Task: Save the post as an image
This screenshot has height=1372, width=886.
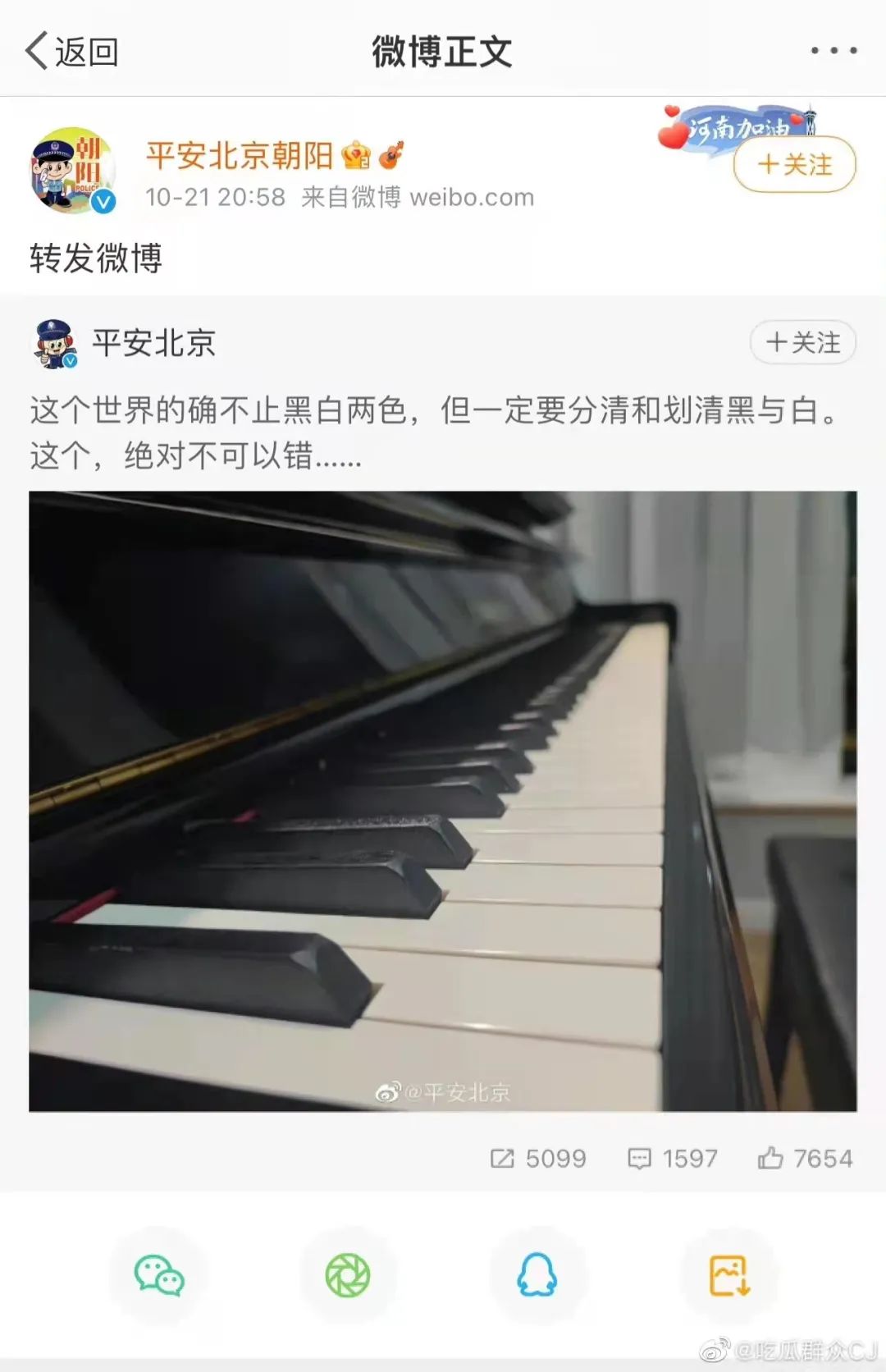Action: pyautogui.click(x=728, y=1276)
